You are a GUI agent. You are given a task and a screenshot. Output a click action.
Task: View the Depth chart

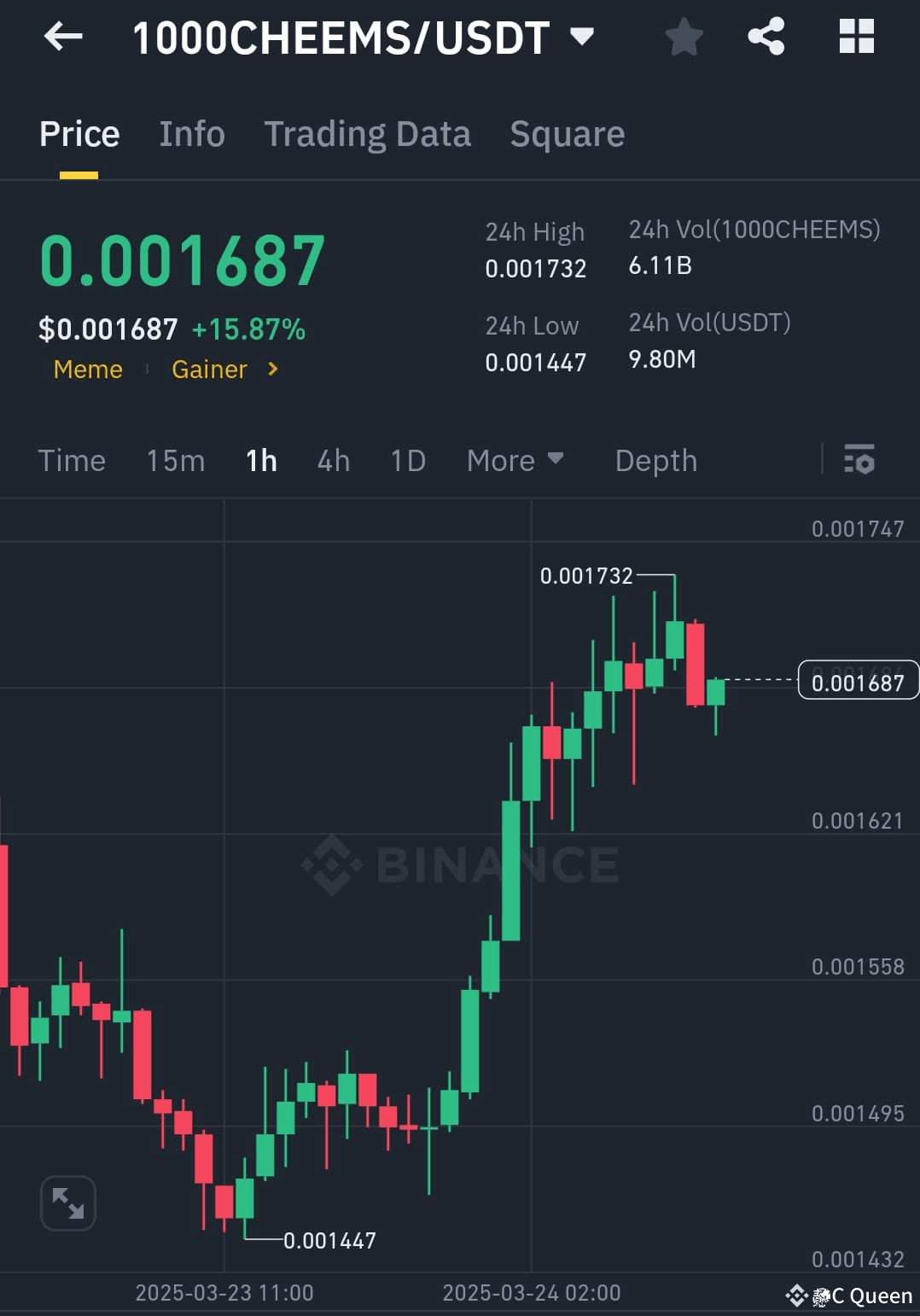655,460
